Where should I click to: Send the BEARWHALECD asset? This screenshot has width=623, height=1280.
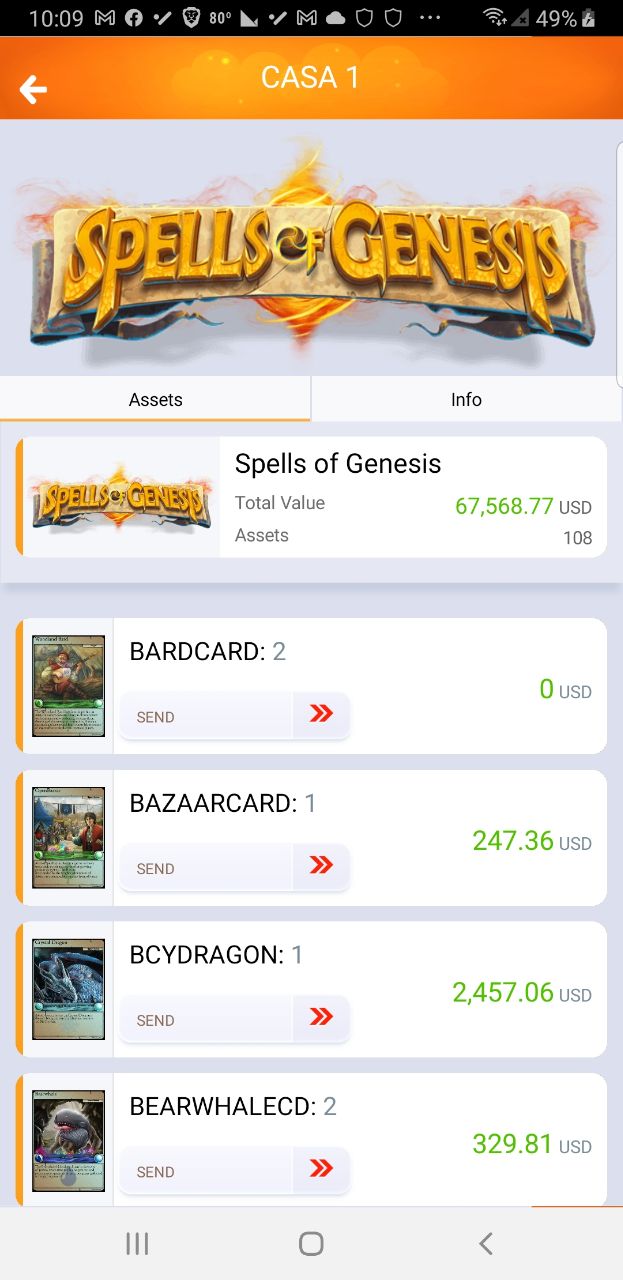tap(234, 1171)
